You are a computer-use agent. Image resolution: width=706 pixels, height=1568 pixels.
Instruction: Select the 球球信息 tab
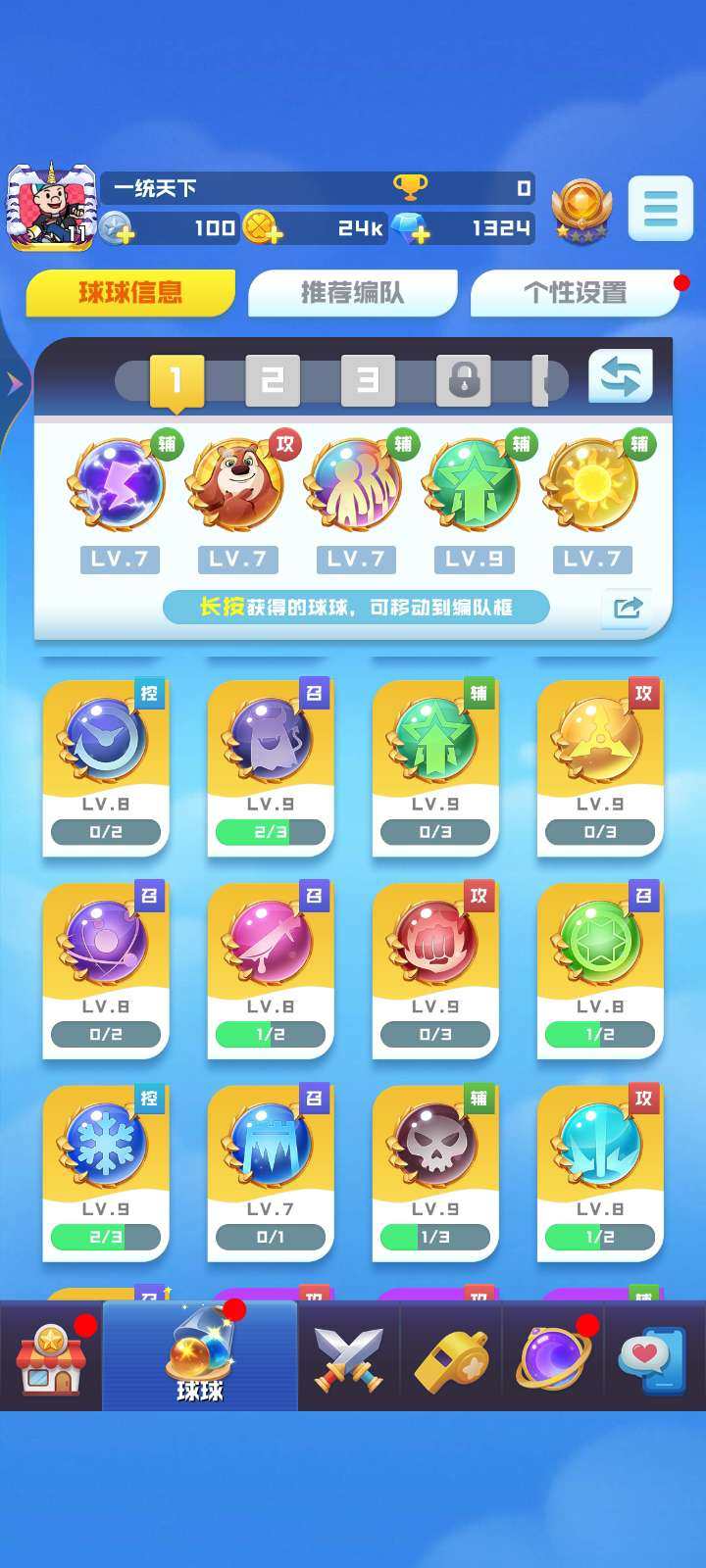[x=130, y=293]
